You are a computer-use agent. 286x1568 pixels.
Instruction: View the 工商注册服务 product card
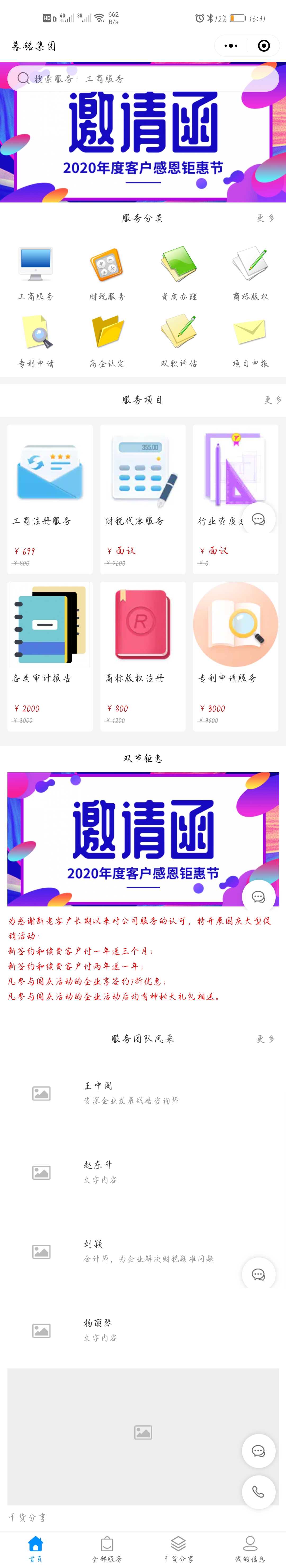(50, 499)
